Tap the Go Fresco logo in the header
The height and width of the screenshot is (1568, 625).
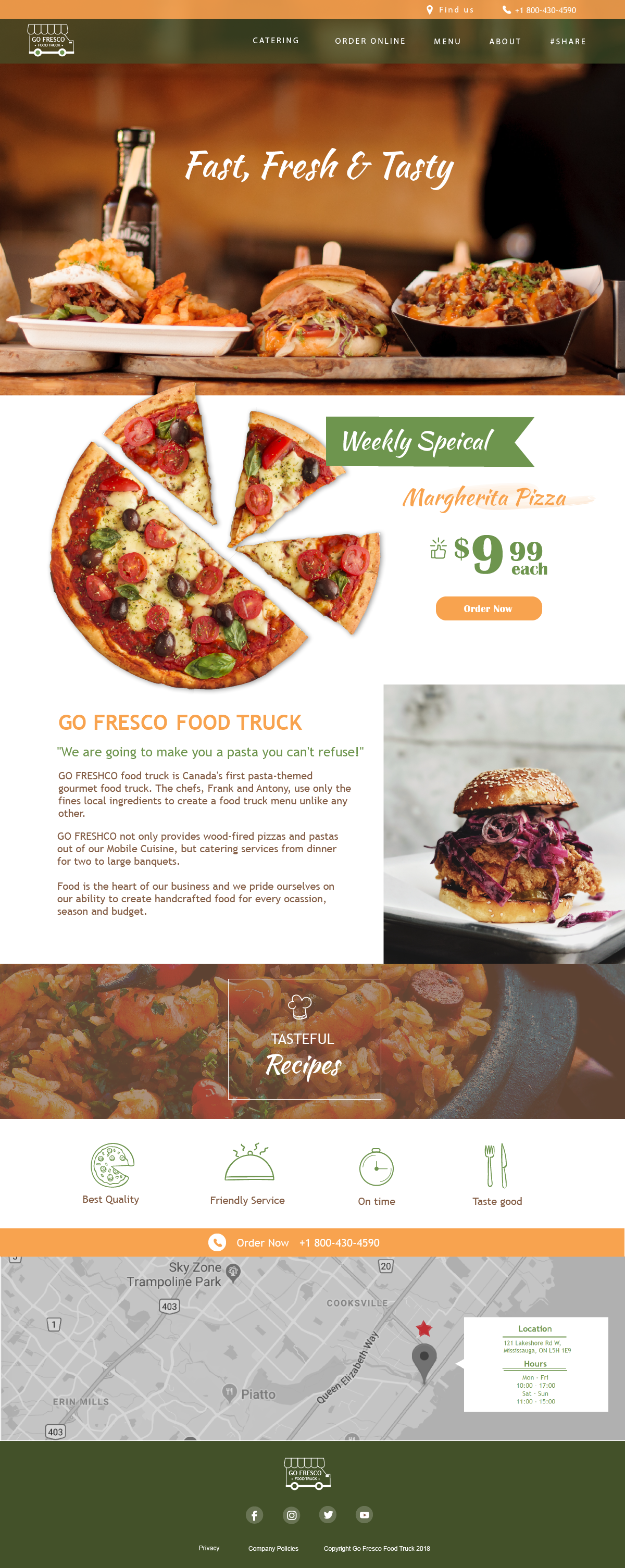pyautogui.click(x=51, y=40)
